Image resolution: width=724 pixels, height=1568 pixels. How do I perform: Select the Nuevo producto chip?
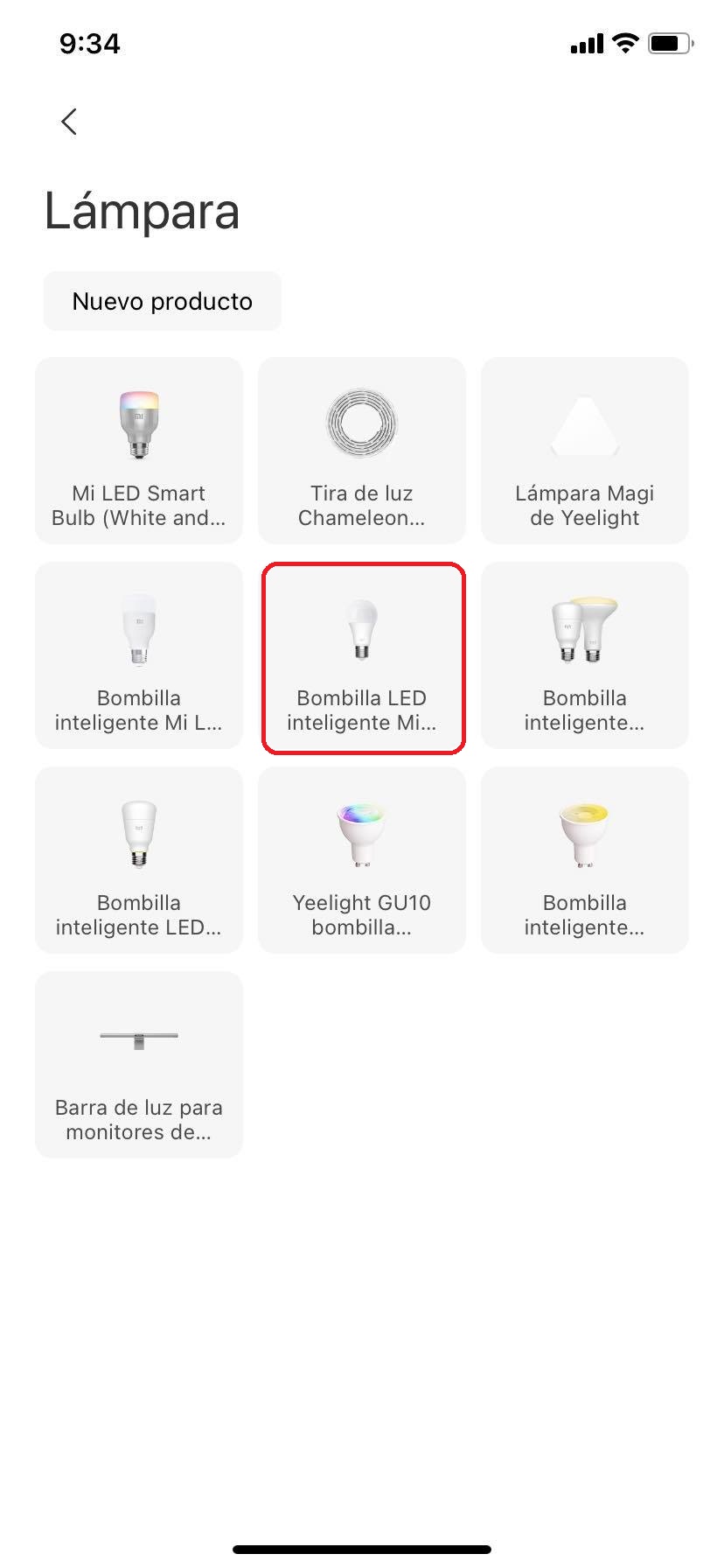[163, 301]
